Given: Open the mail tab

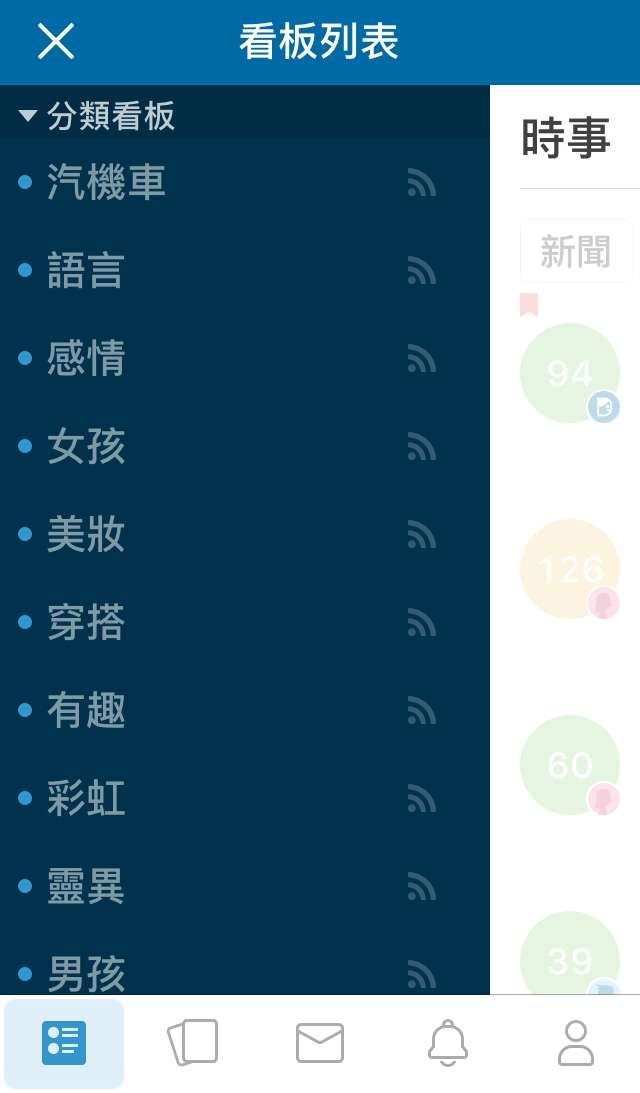Looking at the screenshot, I should click(320, 1043).
